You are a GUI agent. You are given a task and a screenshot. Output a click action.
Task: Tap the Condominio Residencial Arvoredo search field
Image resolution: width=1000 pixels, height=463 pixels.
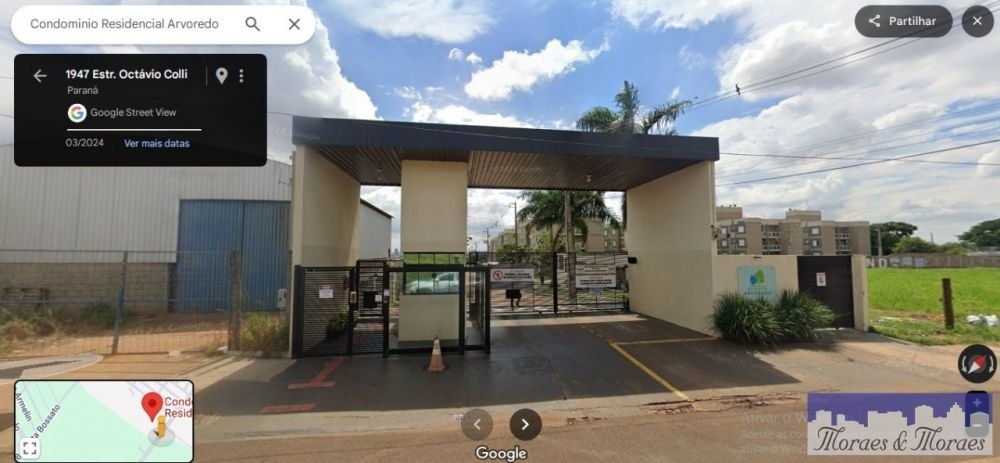(x=125, y=24)
